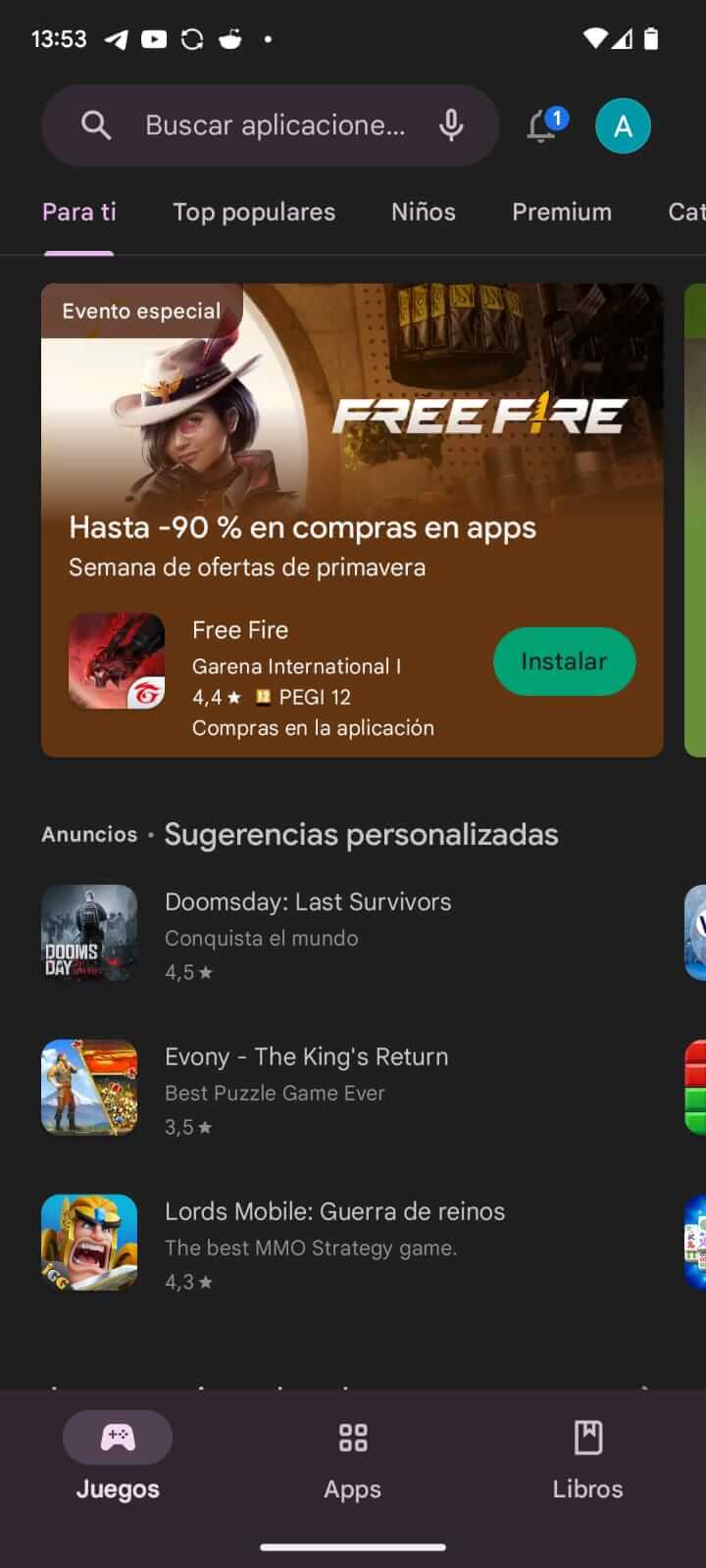Start voice search with the microphone
The width and height of the screenshot is (706, 1568).
(451, 125)
